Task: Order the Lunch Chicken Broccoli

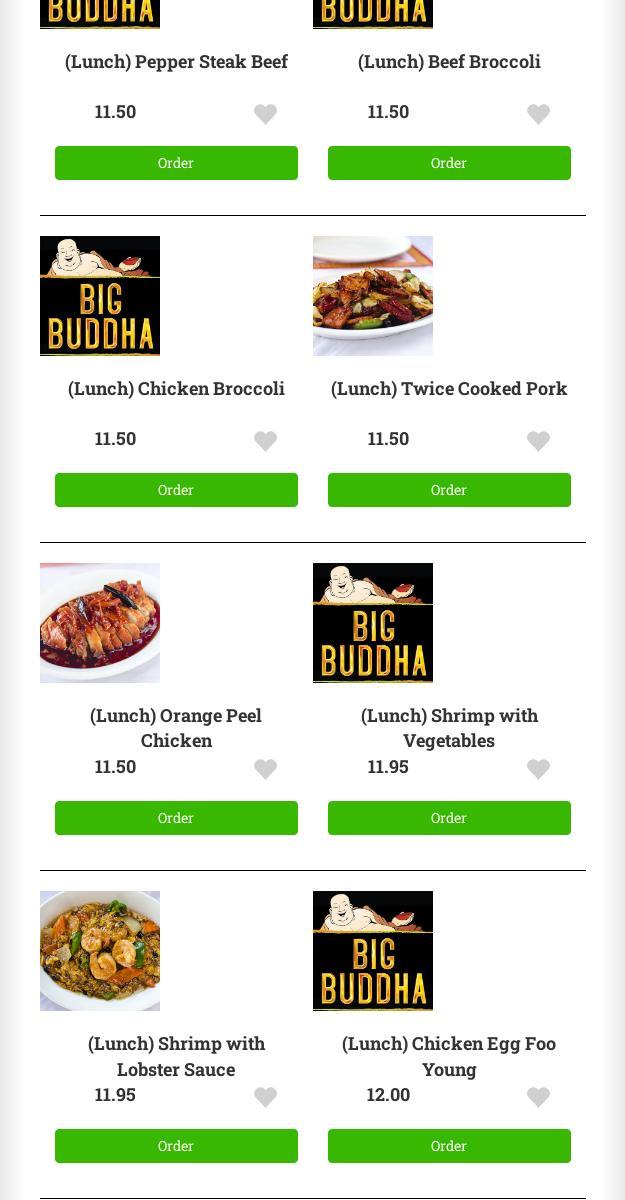Action: tap(176, 490)
